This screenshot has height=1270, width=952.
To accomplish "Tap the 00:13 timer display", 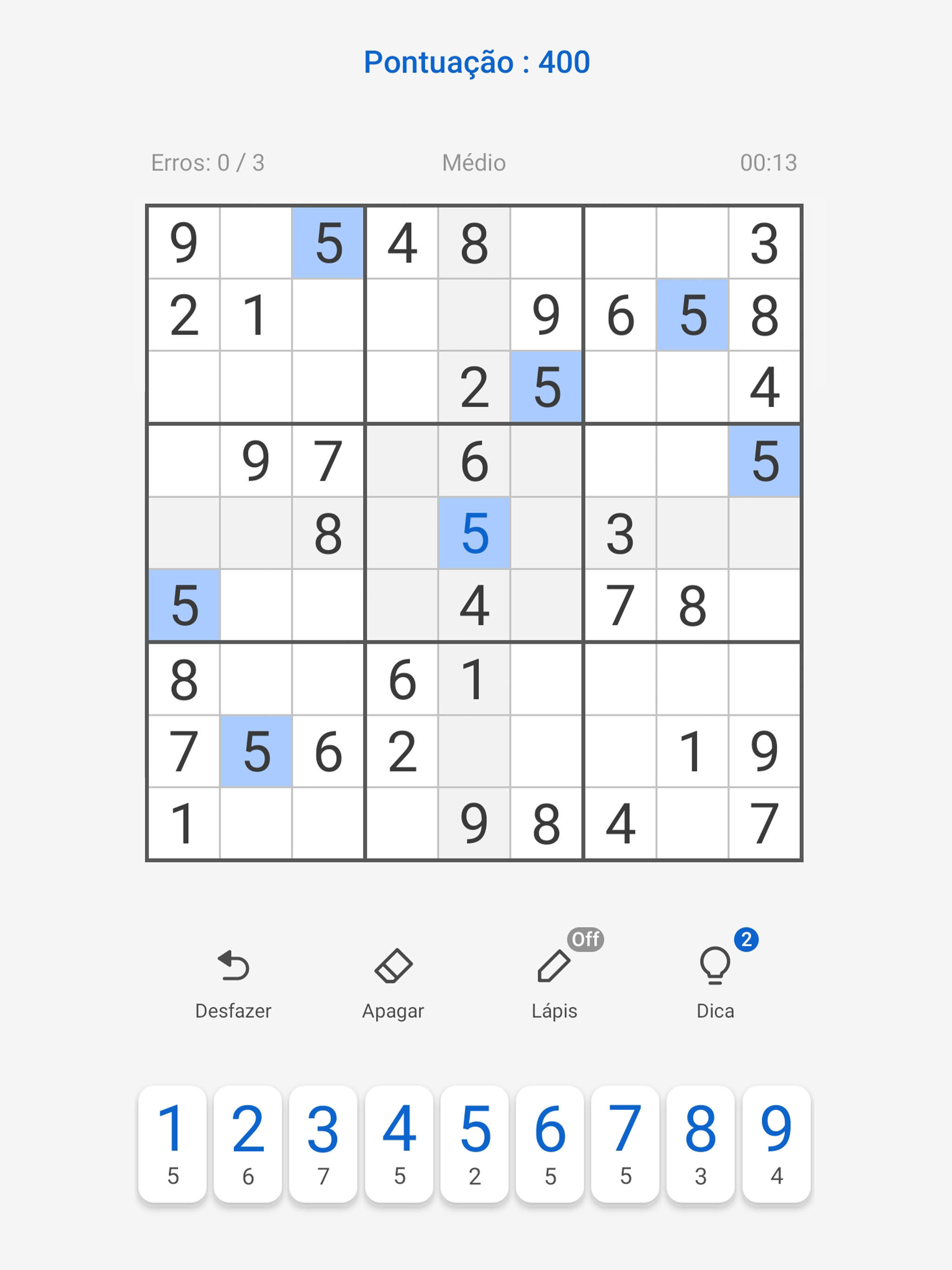I will pos(767,163).
